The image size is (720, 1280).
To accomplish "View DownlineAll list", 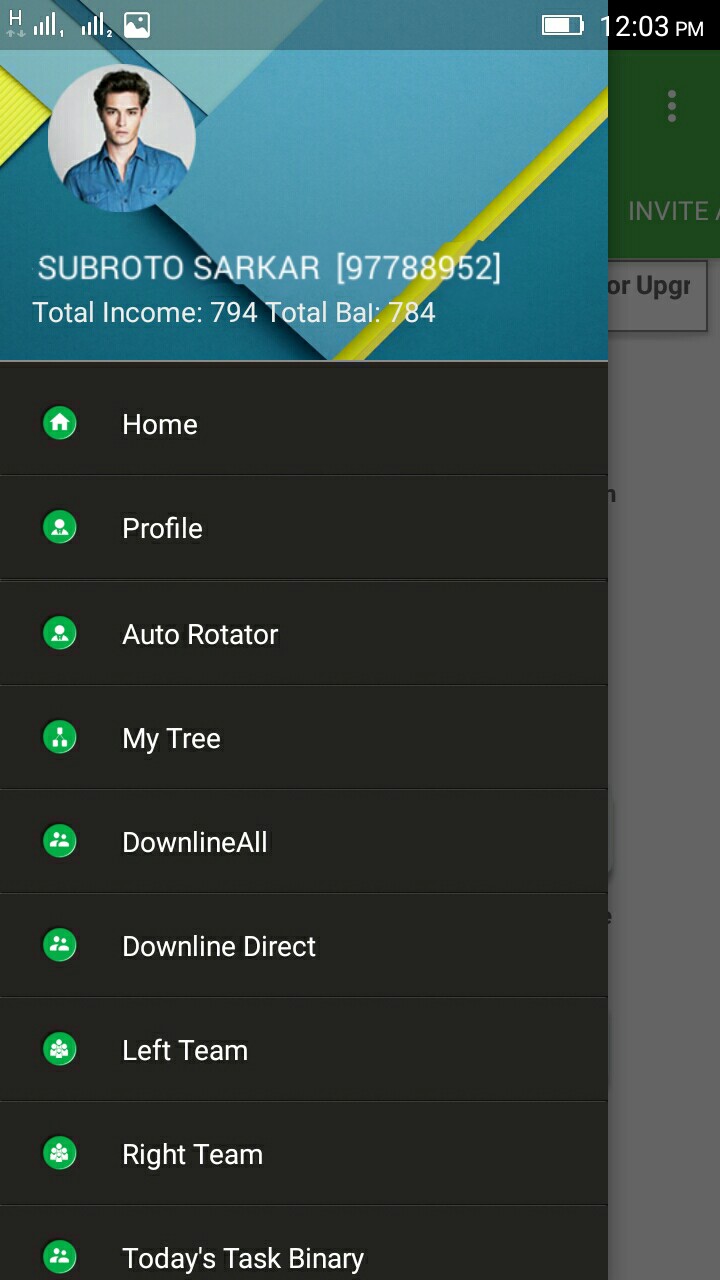I will pyautogui.click(x=194, y=842).
